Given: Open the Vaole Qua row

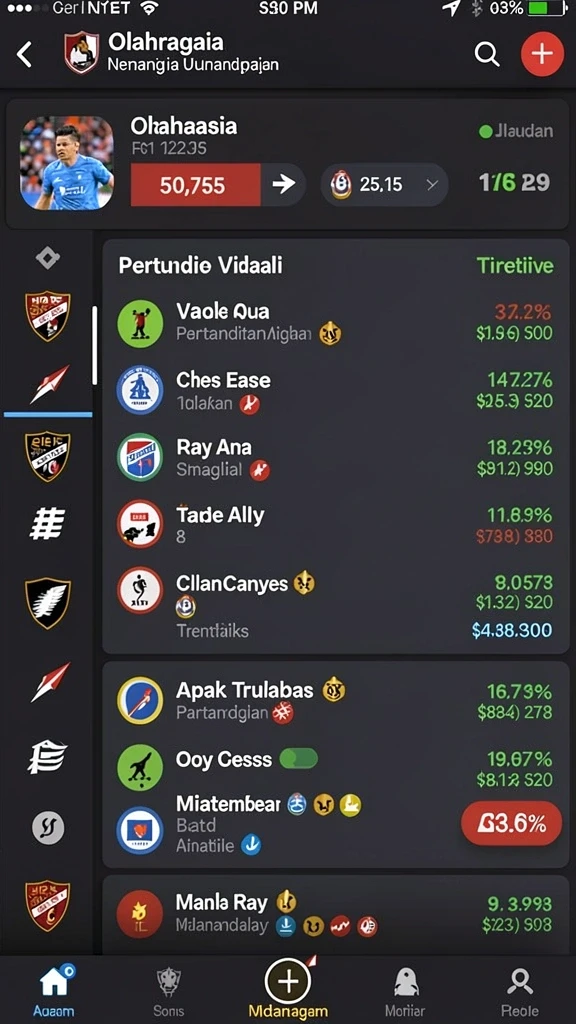Looking at the screenshot, I should (336, 323).
